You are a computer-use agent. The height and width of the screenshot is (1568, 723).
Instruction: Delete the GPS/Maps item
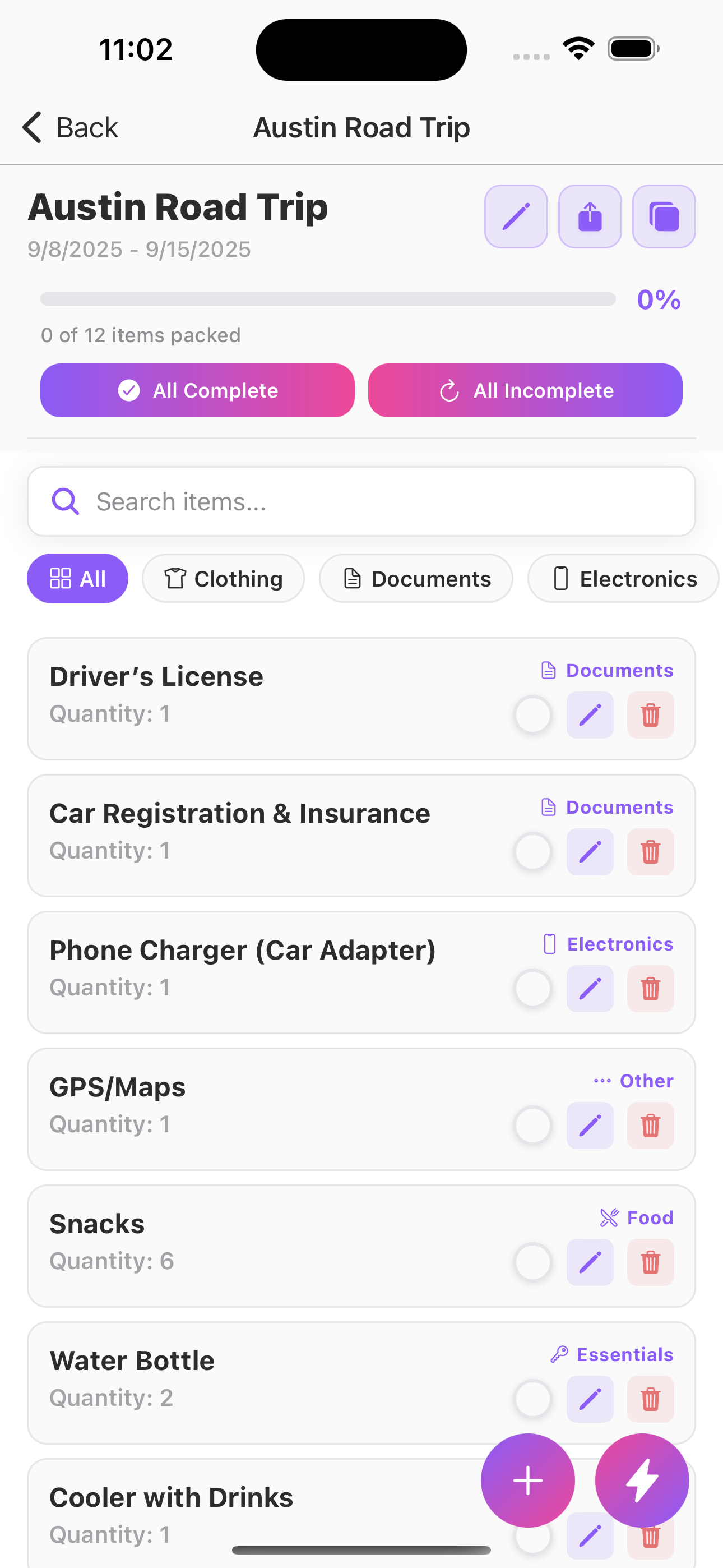(x=650, y=1126)
